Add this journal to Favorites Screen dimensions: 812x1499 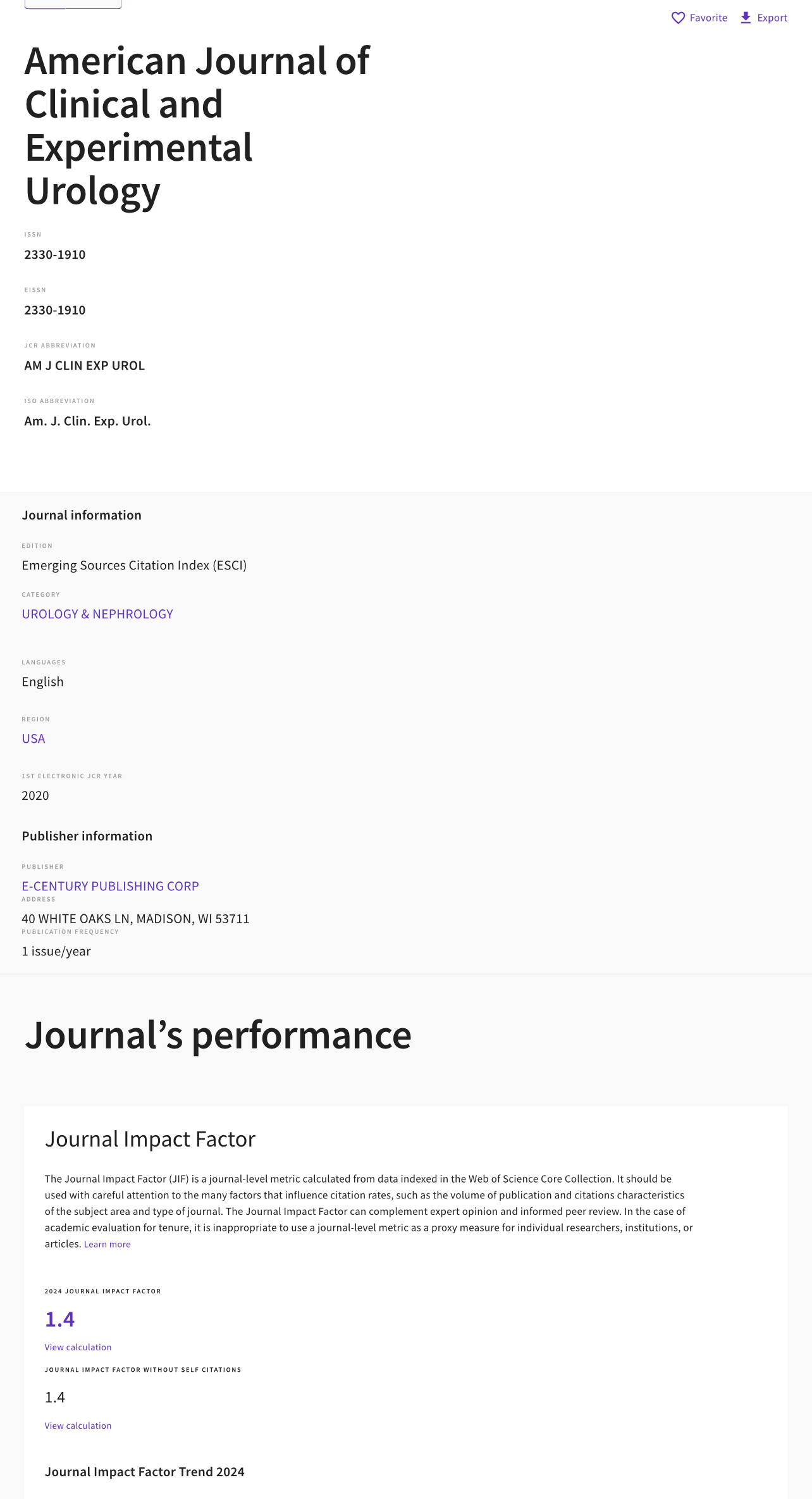point(699,18)
